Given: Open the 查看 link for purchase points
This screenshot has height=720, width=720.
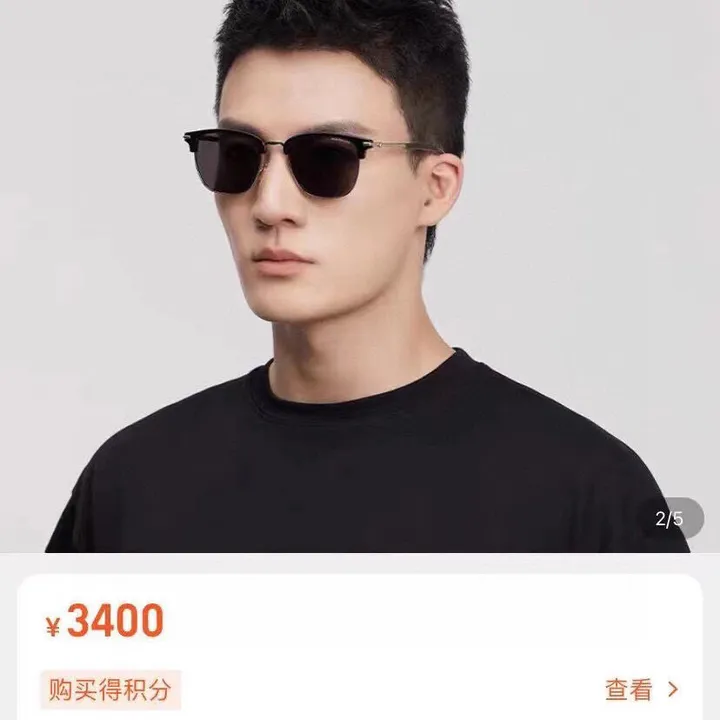Looking at the screenshot, I should tap(641, 689).
